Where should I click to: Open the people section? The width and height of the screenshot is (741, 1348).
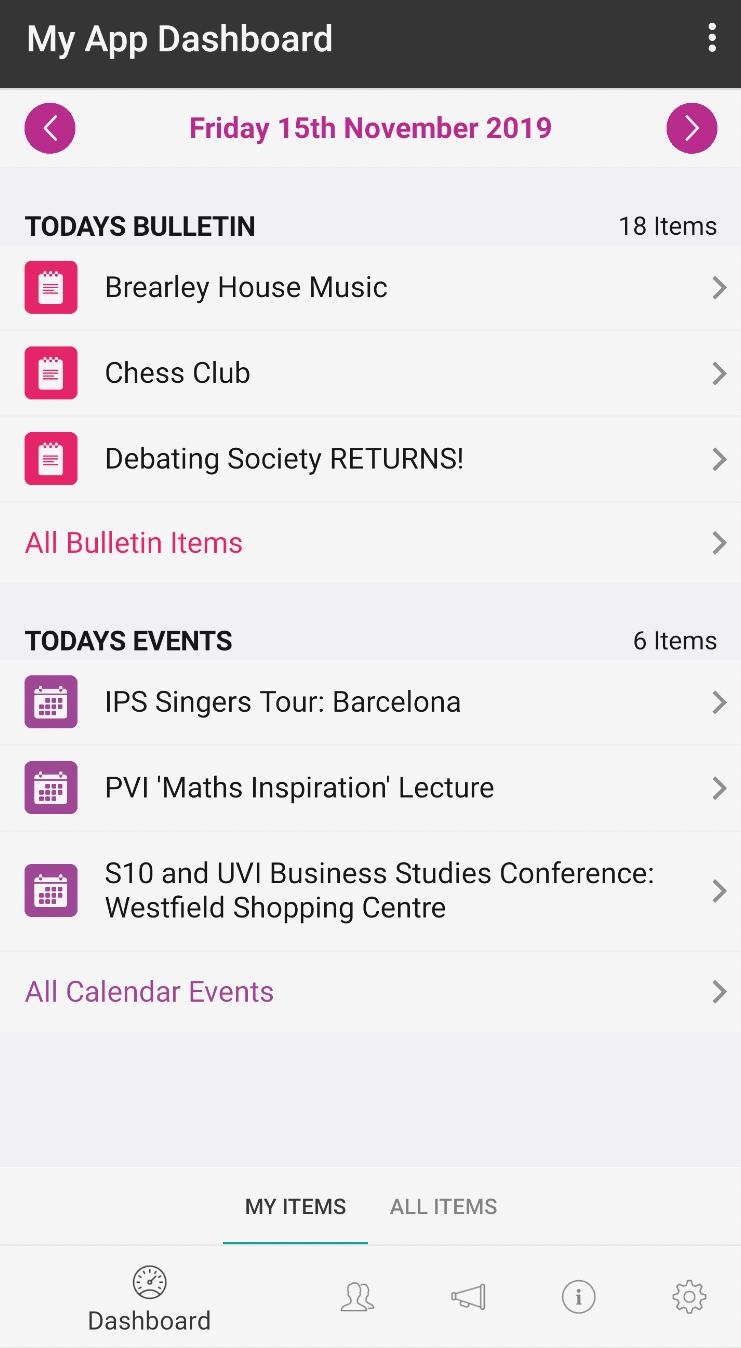coord(357,1298)
